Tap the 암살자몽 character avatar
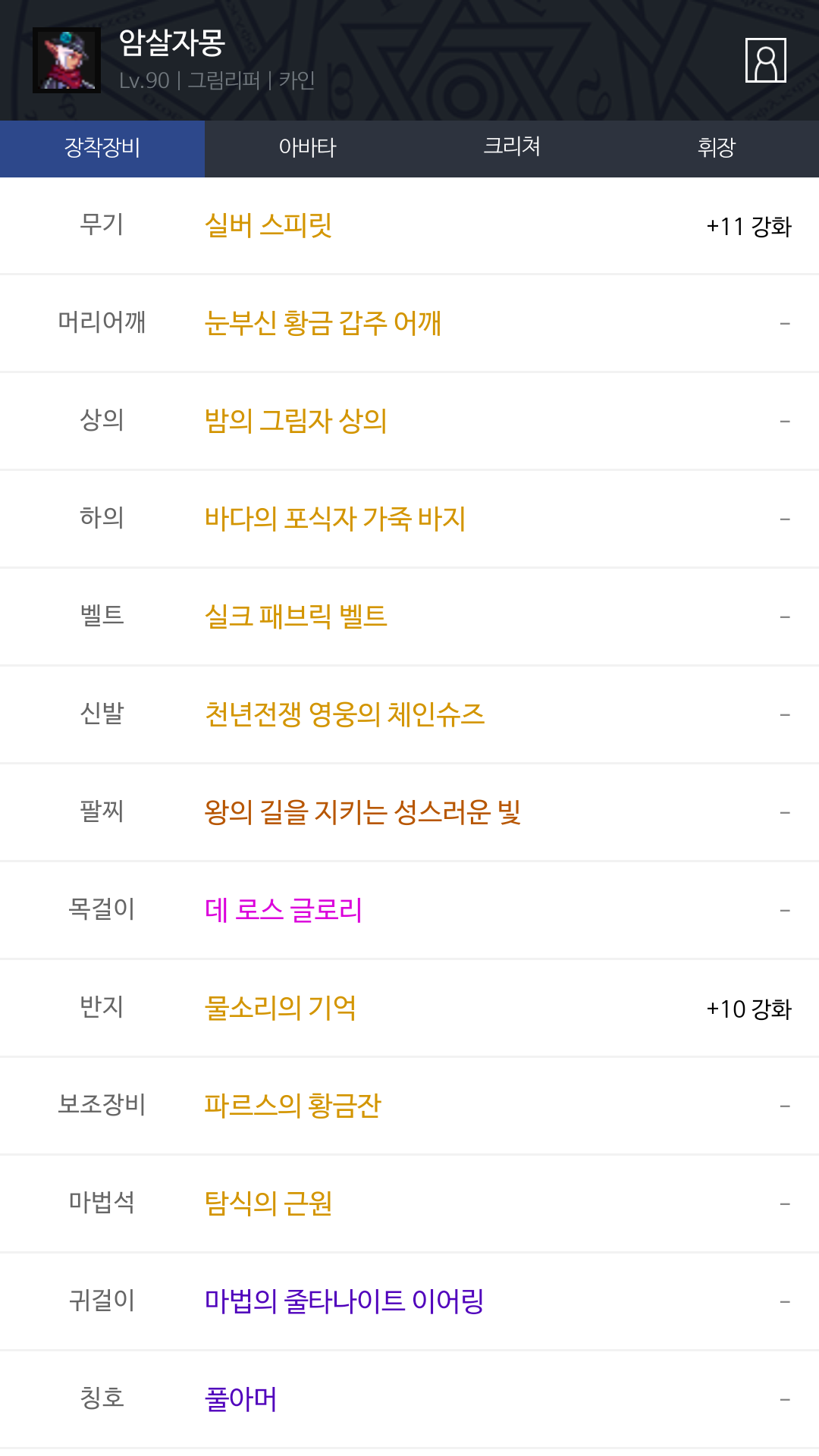Image resolution: width=819 pixels, height=1456 pixels. 67,60
